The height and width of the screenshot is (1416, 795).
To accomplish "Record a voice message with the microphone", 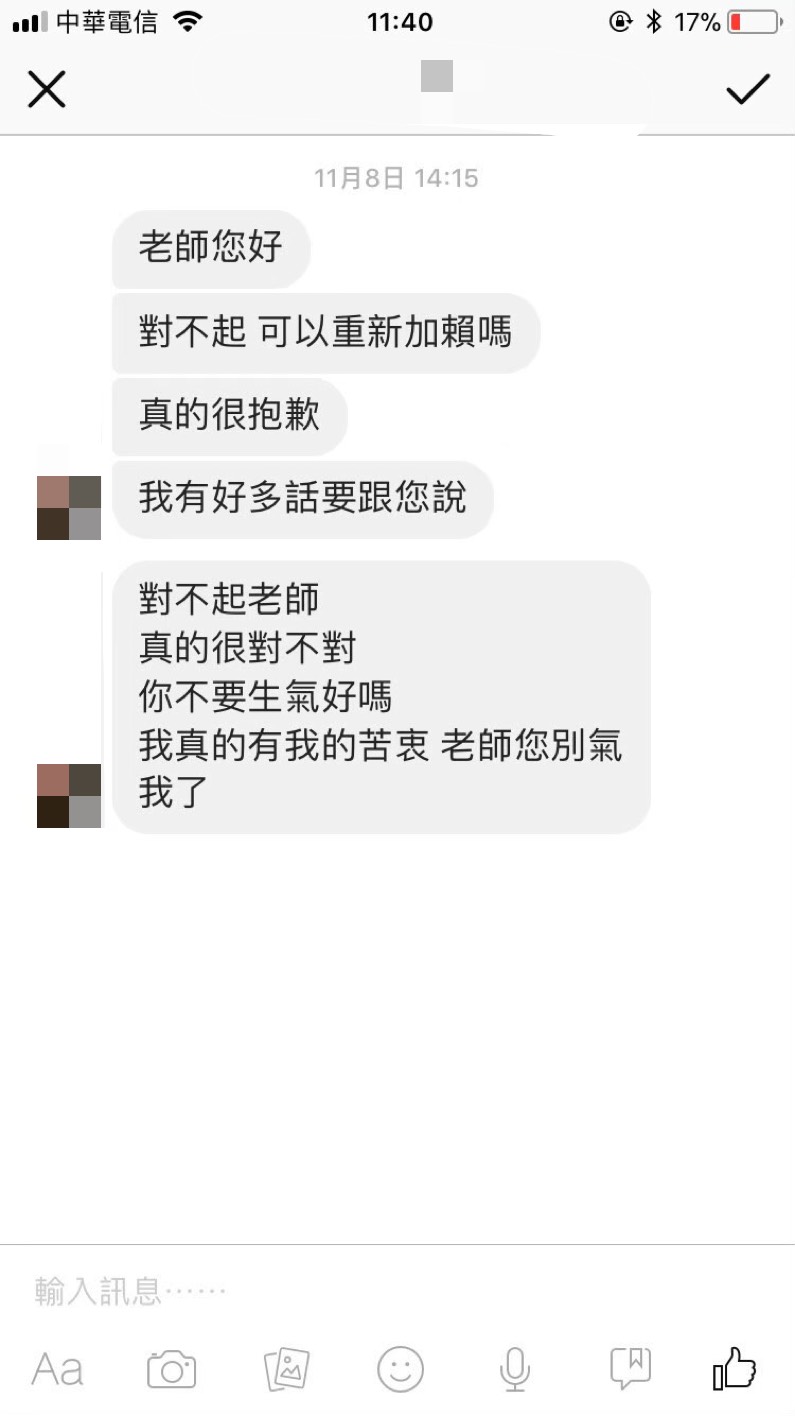I will (x=515, y=1369).
